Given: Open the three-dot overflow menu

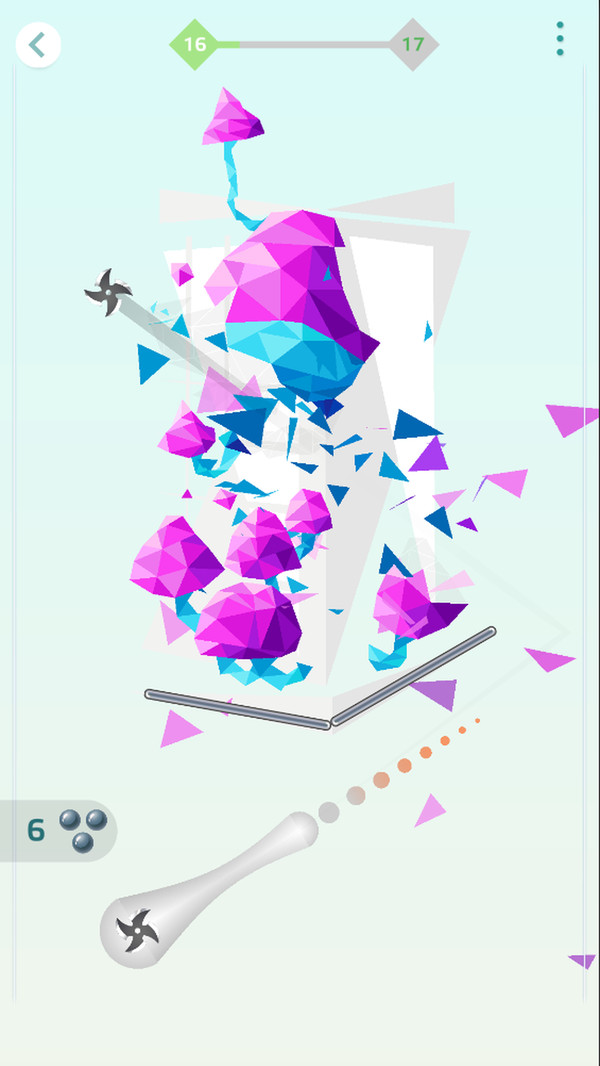Looking at the screenshot, I should (560, 40).
